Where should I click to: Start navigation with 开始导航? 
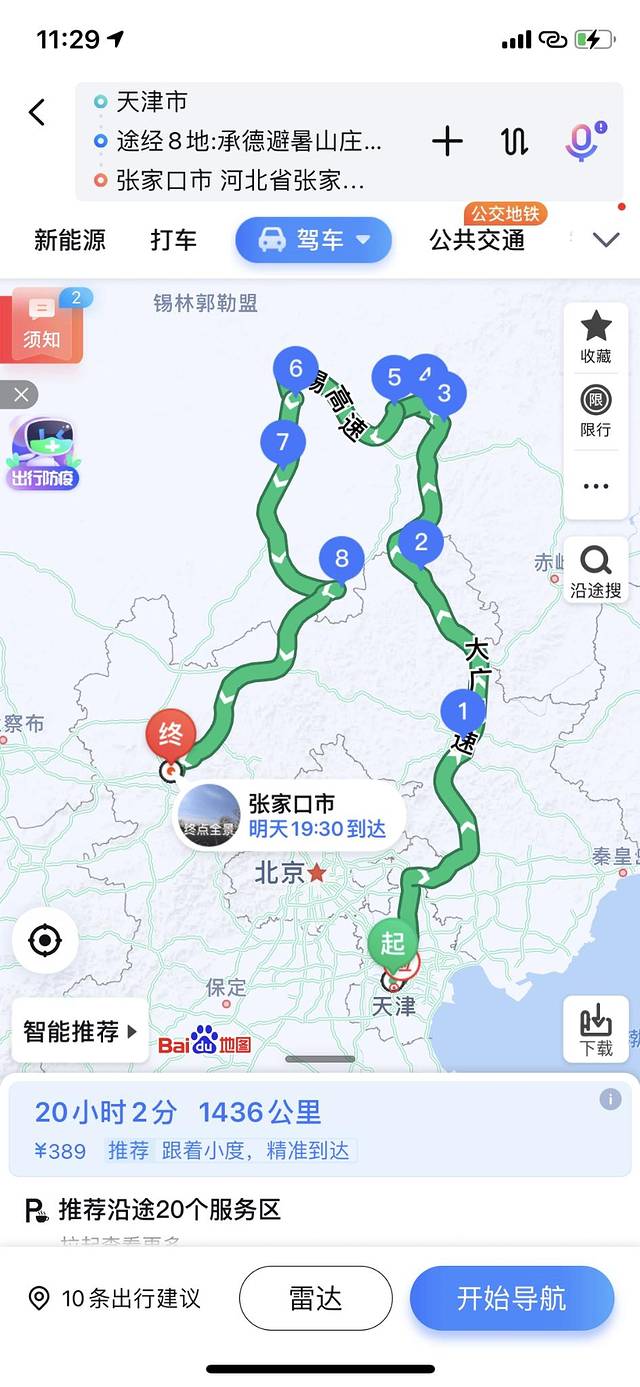(511, 1298)
